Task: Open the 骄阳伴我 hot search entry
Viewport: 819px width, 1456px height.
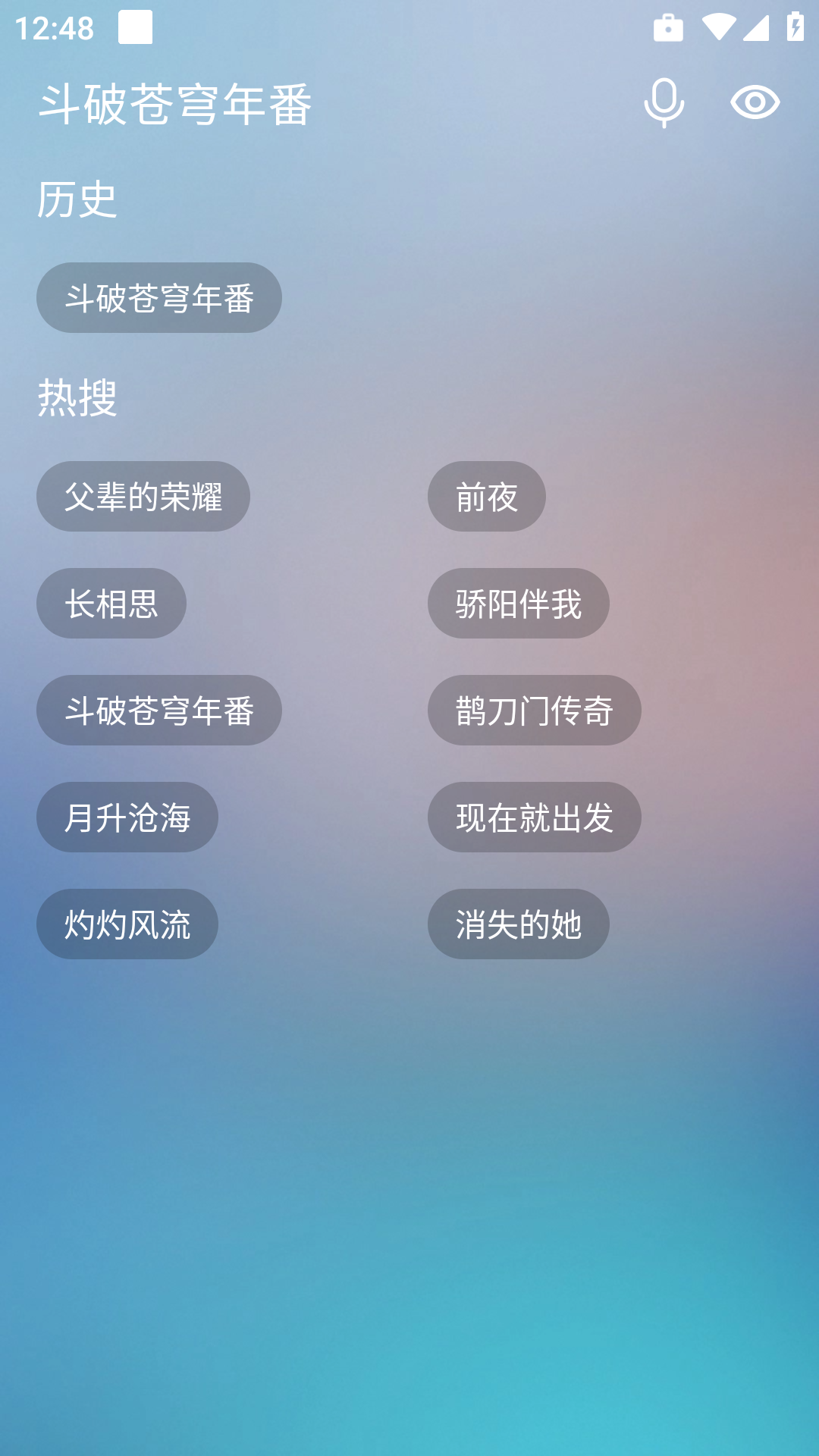Action: [x=519, y=603]
